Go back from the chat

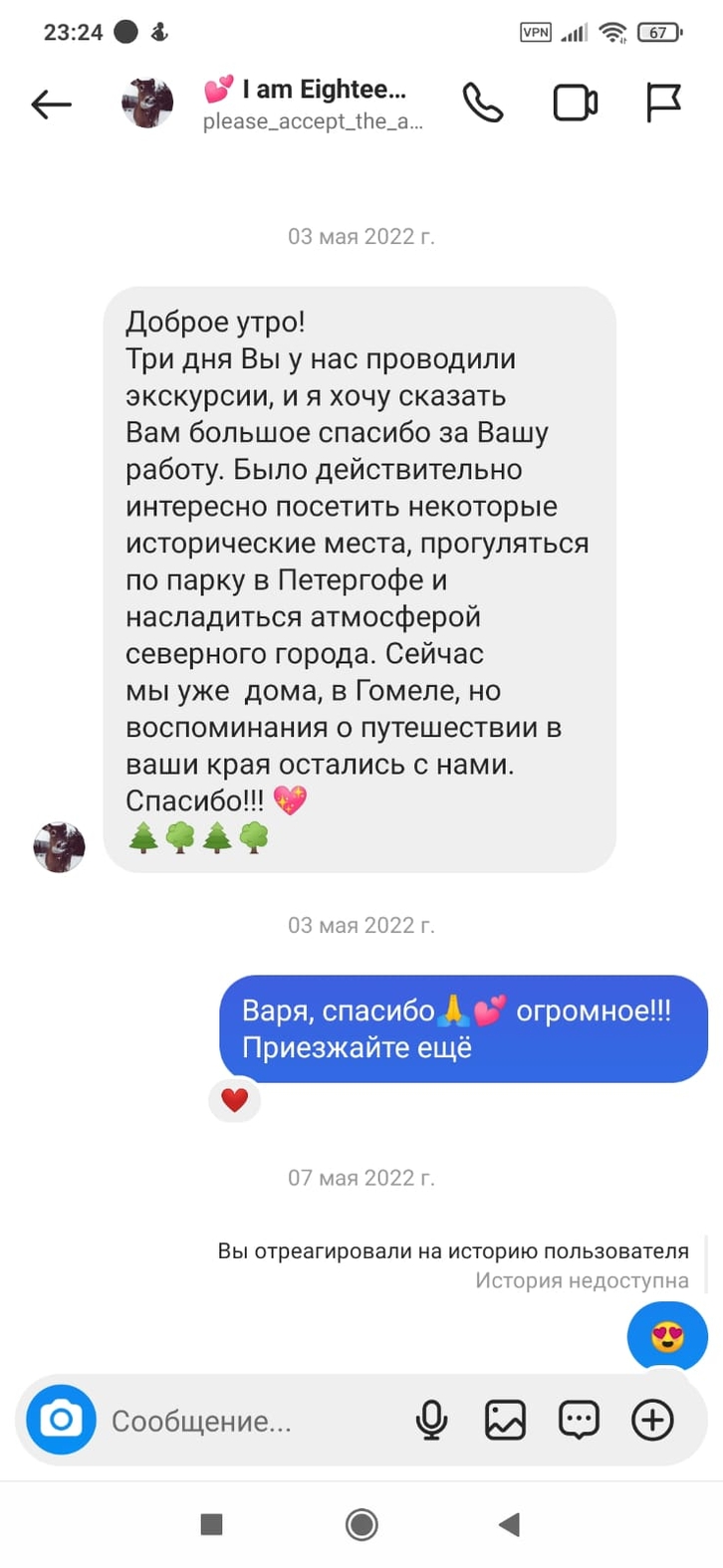51,104
